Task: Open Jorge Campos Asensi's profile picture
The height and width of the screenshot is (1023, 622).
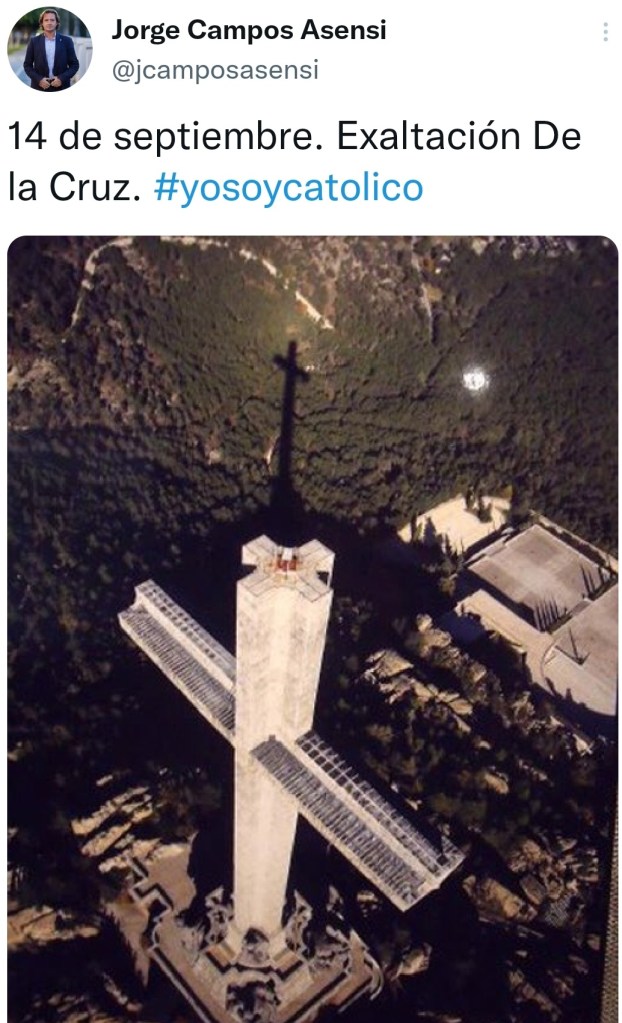Action: [x=50, y=50]
